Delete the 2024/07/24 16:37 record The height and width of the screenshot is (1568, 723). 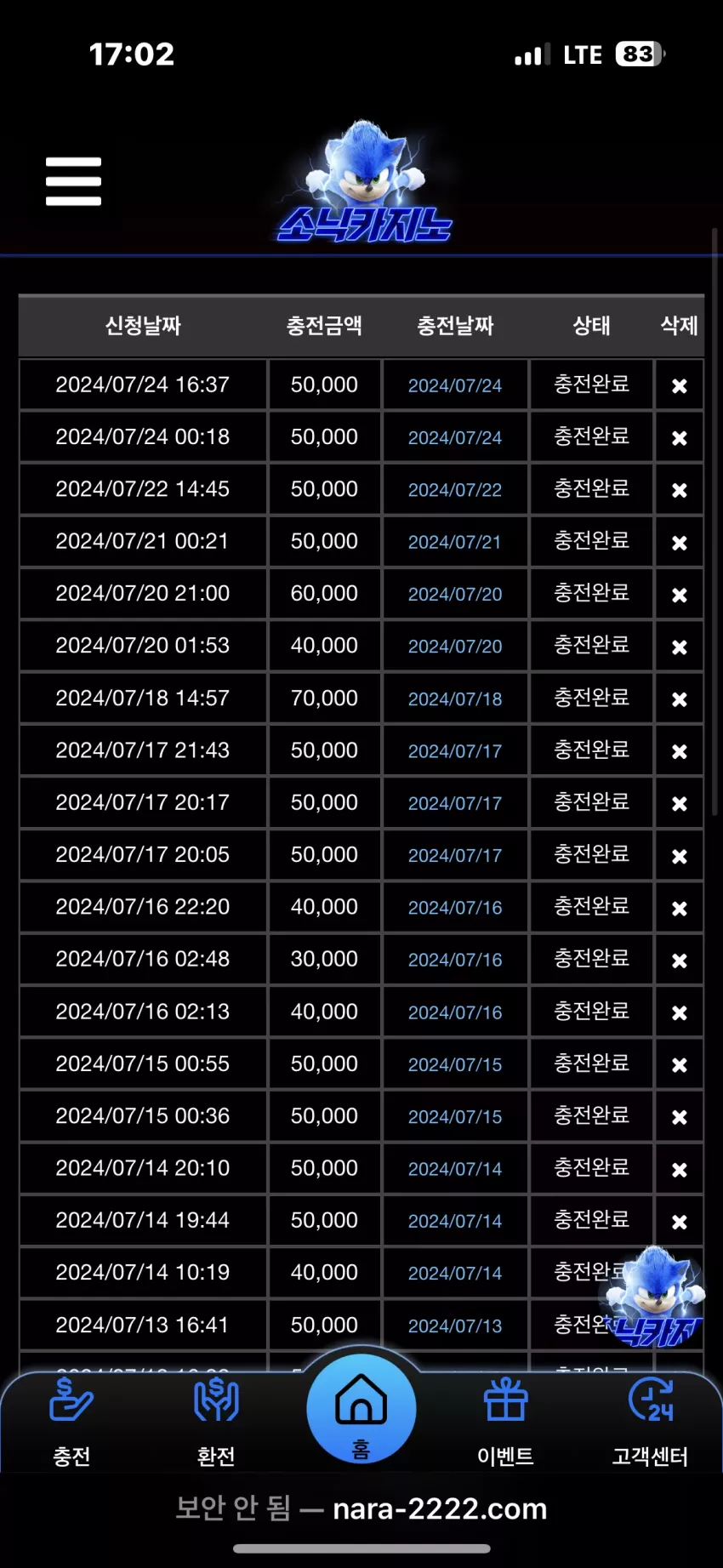pyautogui.click(x=680, y=385)
